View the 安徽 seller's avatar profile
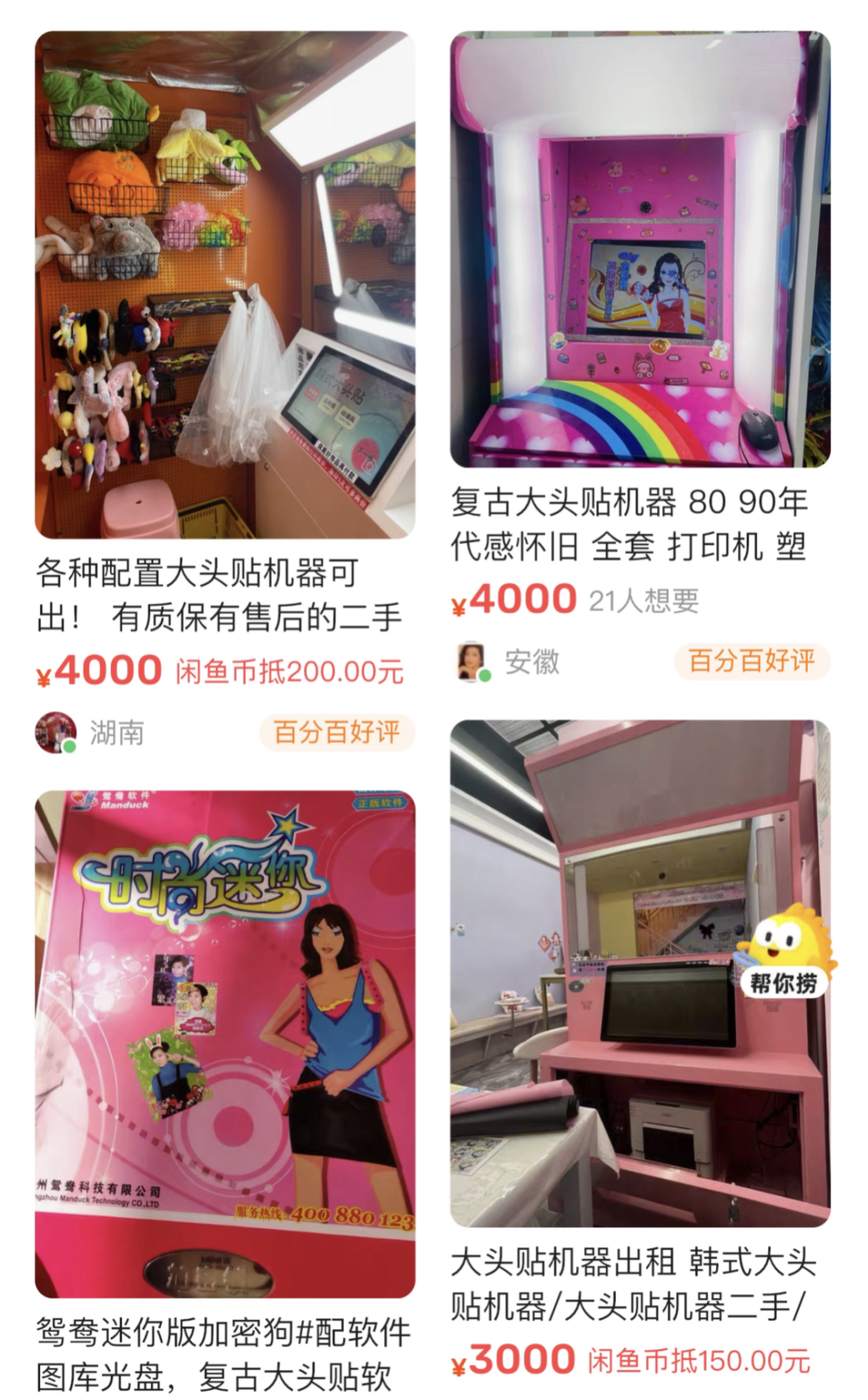Image resolution: width=868 pixels, height=1400 pixels. tap(473, 662)
